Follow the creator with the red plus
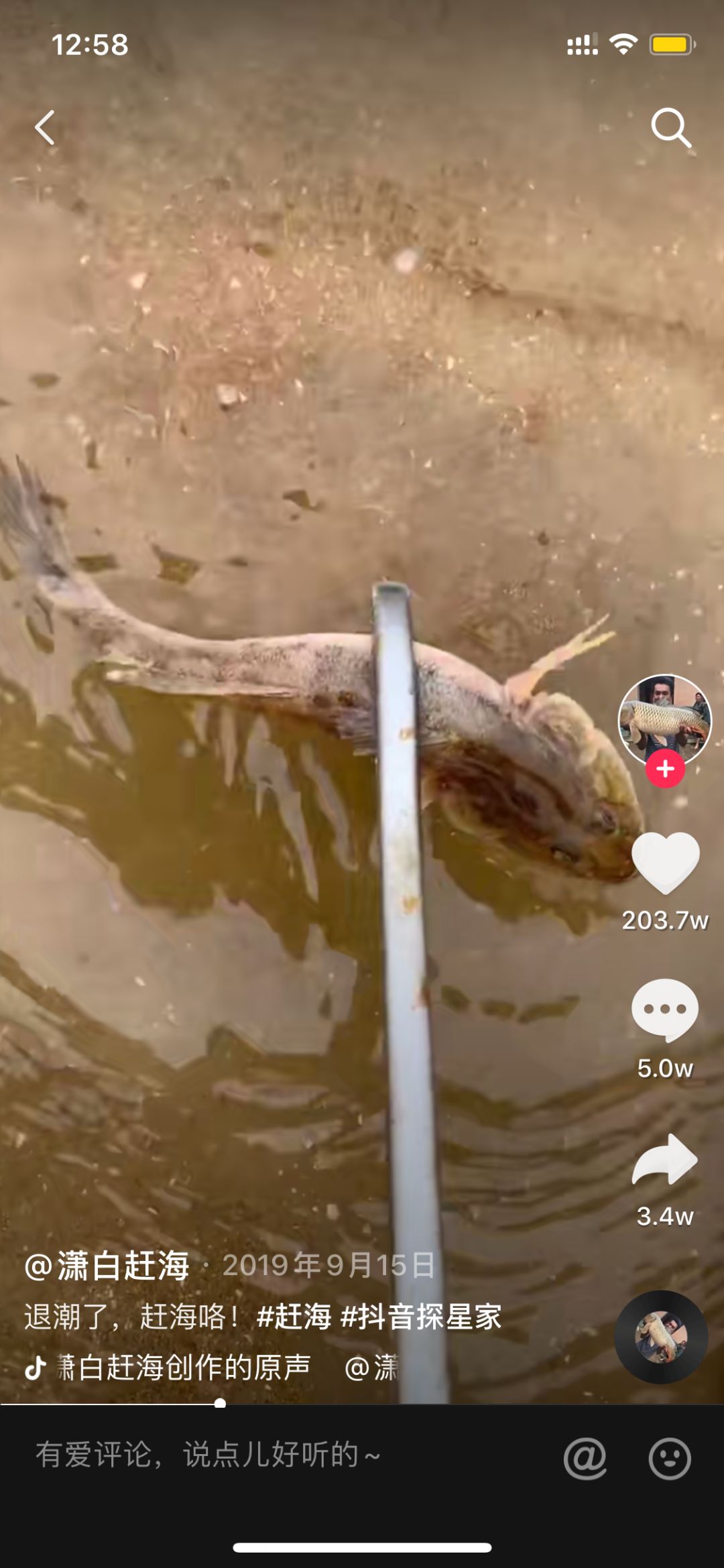The height and width of the screenshot is (1568, 724). 665,769
